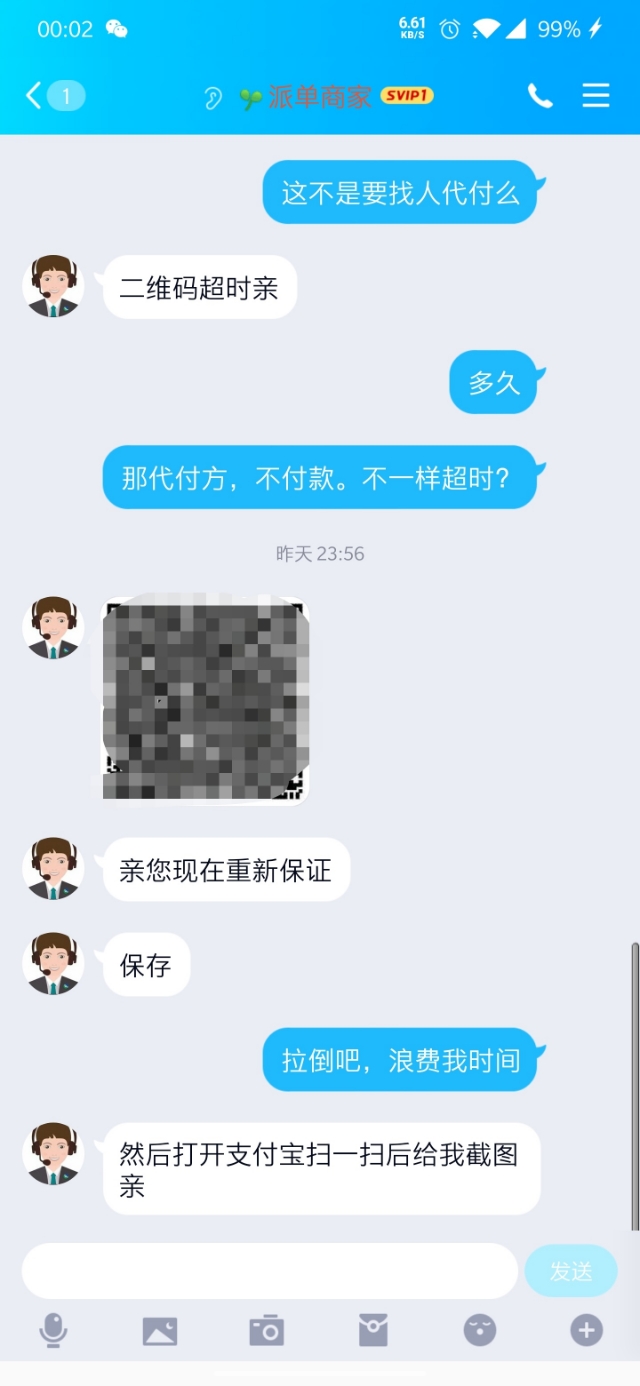640x1386 pixels.
Task: Tap the 发送 send button
Action: pos(571,1271)
